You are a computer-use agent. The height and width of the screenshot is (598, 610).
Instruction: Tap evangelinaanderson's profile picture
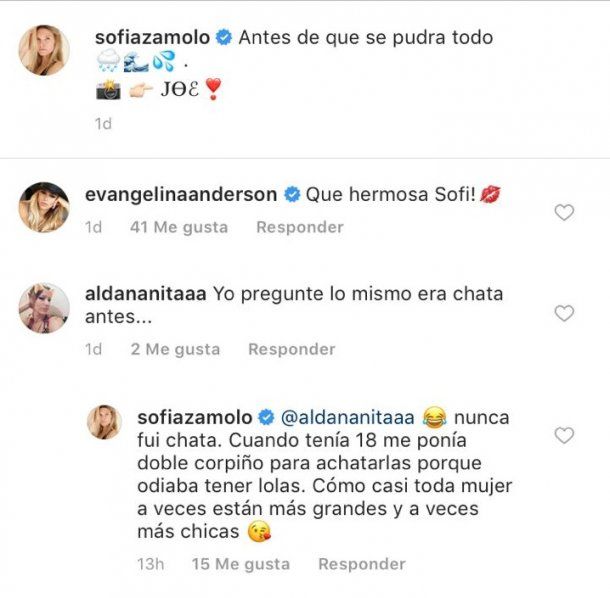[44, 207]
